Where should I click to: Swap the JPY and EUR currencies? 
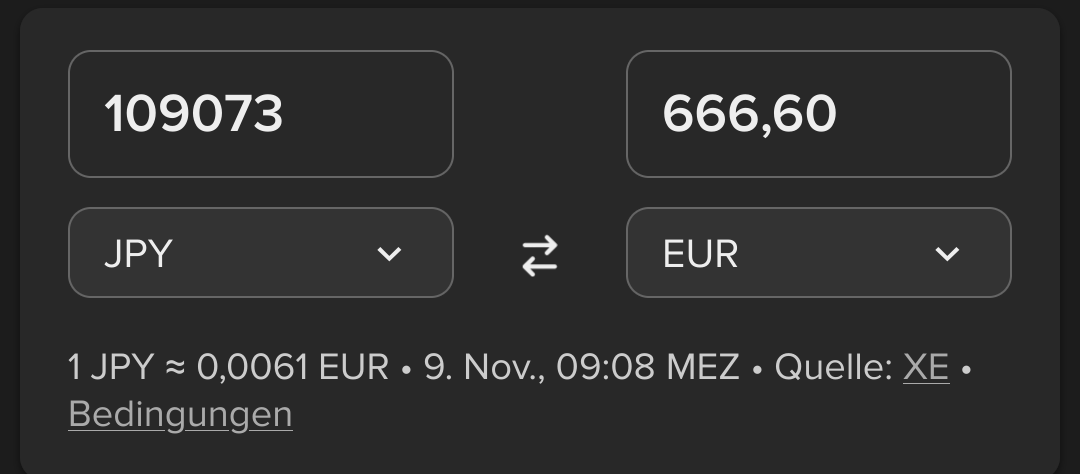point(540,255)
